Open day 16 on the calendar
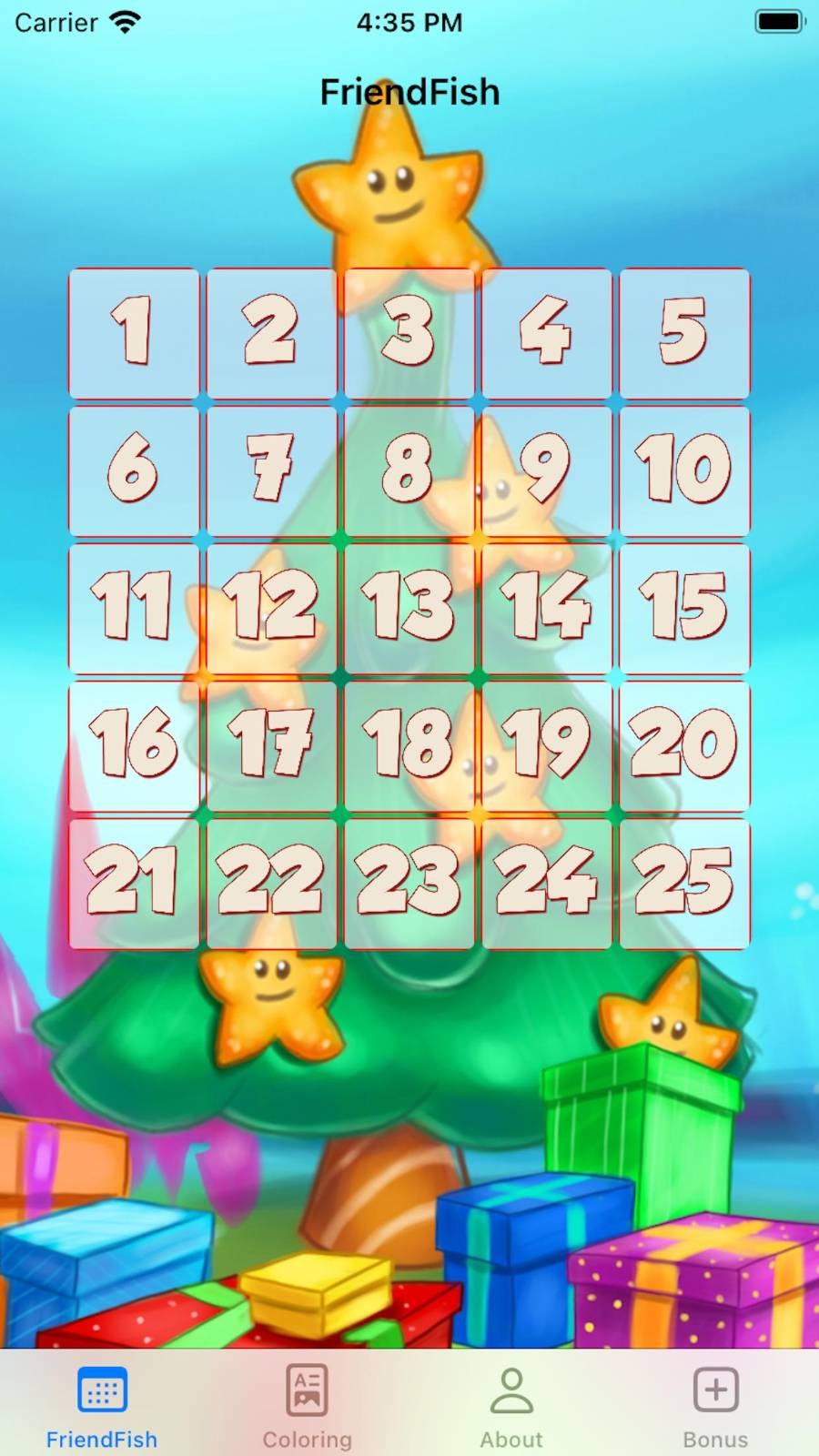Screen dimensions: 819x1456 (x=134, y=745)
